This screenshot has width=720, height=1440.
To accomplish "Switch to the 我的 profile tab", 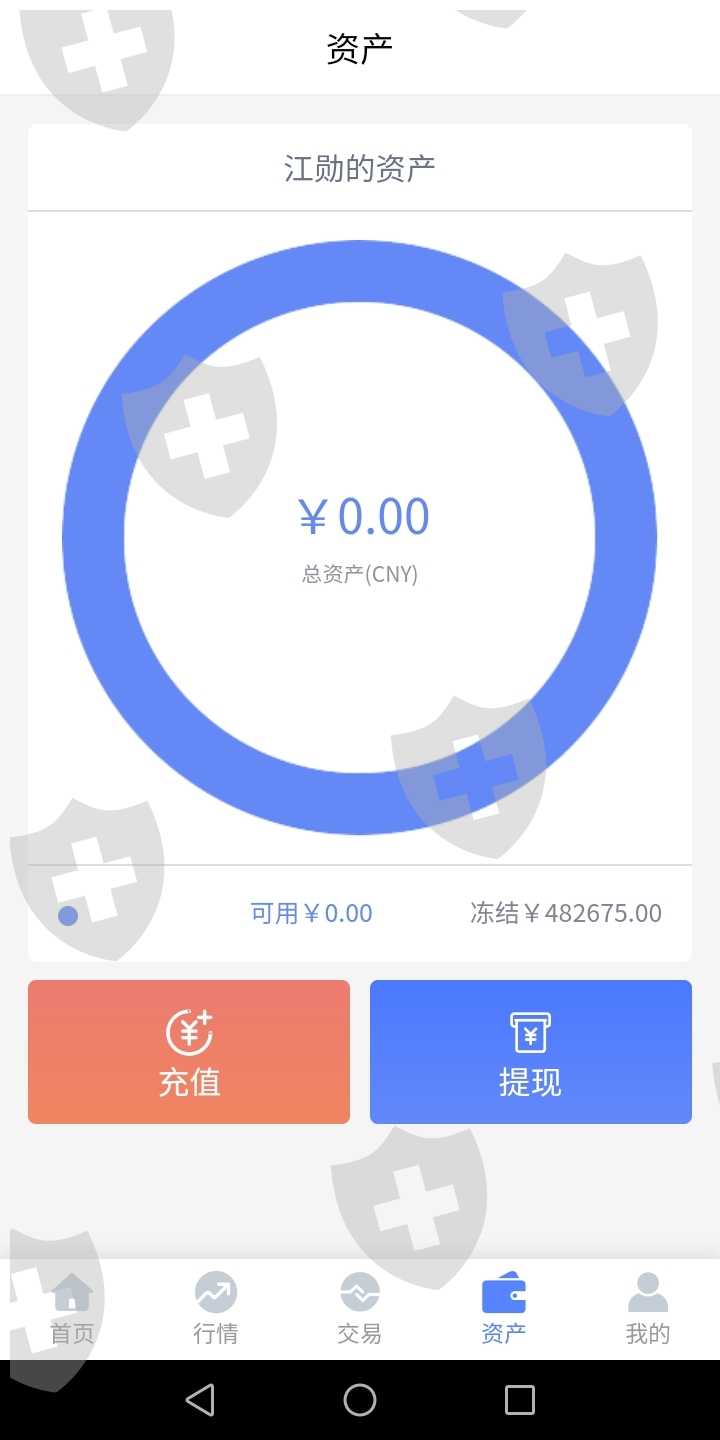I will pos(648,1310).
